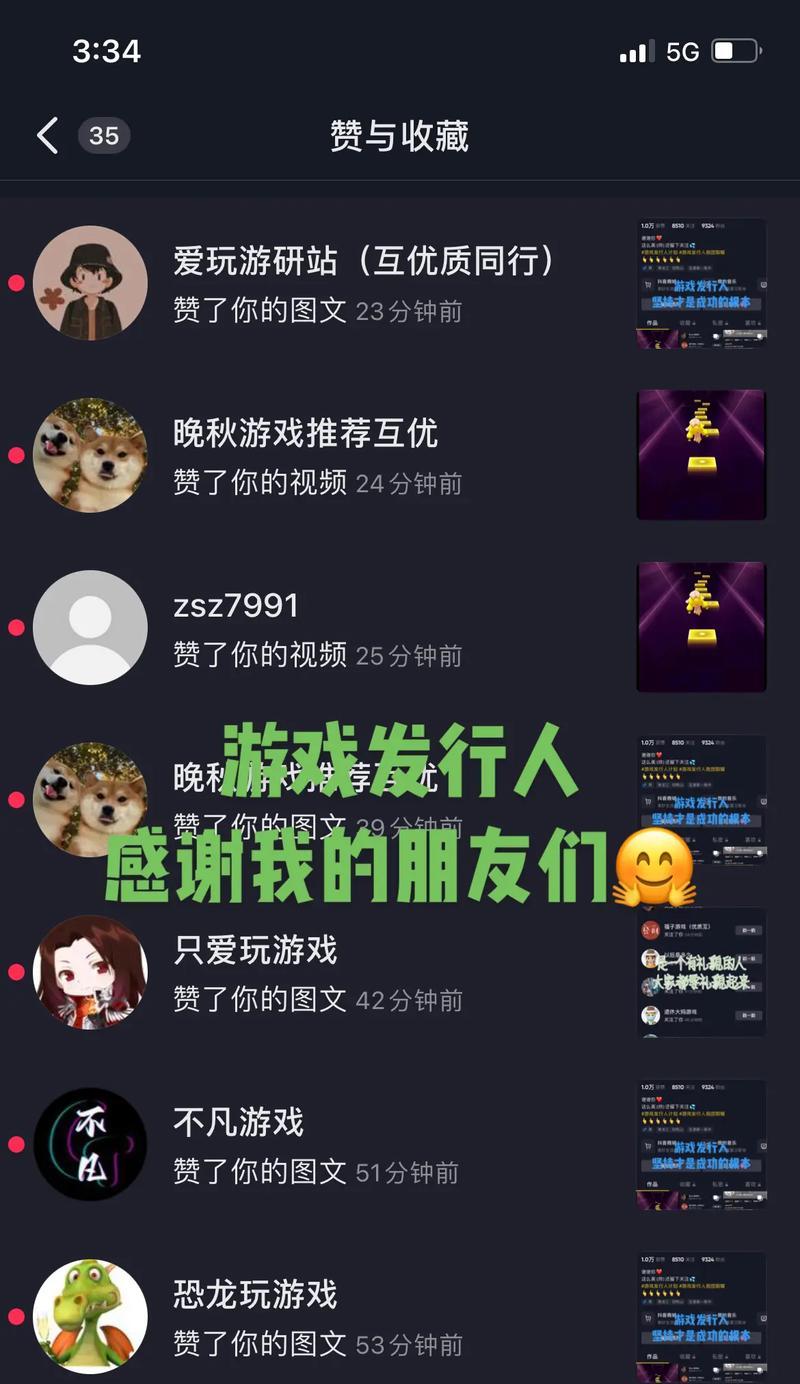The width and height of the screenshot is (800, 1384).
Task: View 不凡游戏's profile avatar
Action: [90, 1144]
